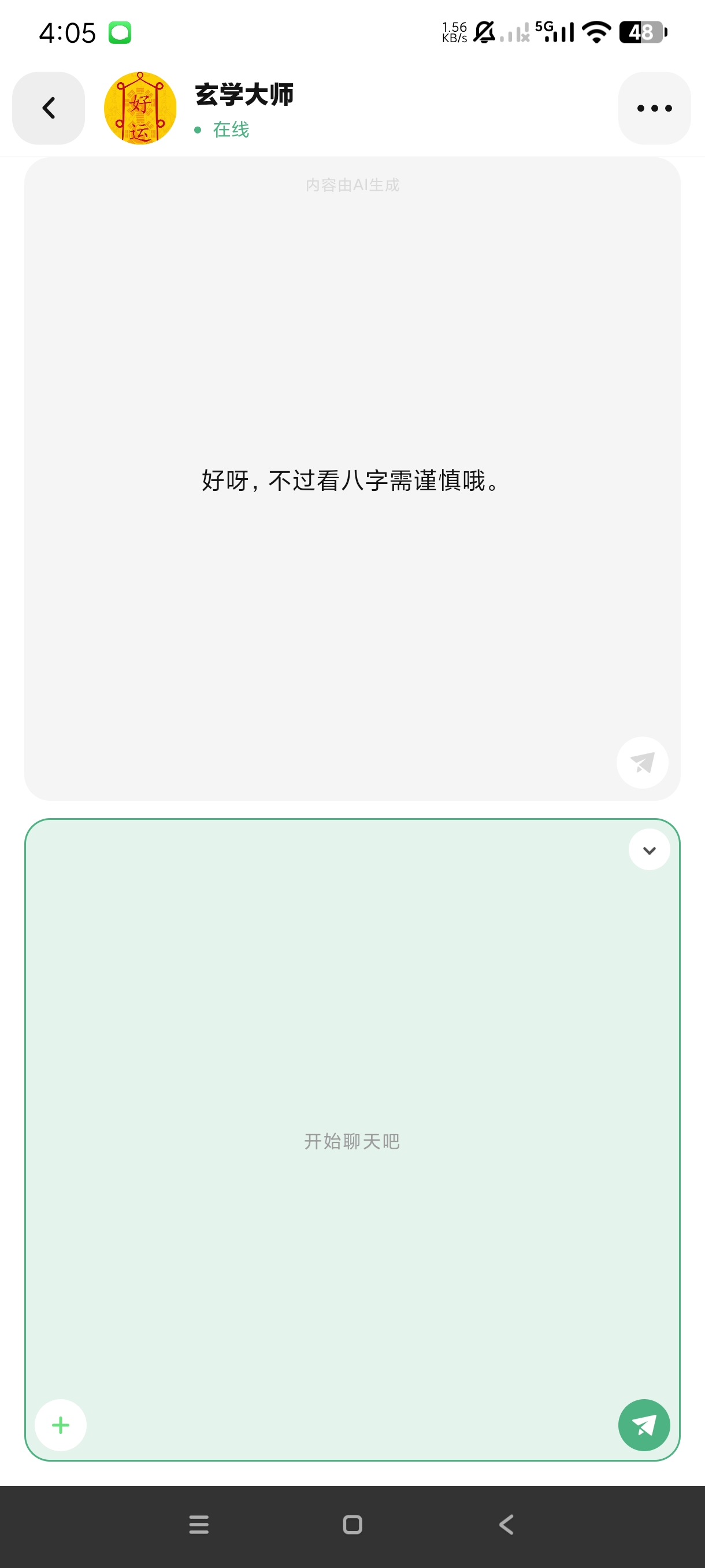The width and height of the screenshot is (705, 1568).
Task: Open the three-dot more options menu
Action: click(x=654, y=108)
